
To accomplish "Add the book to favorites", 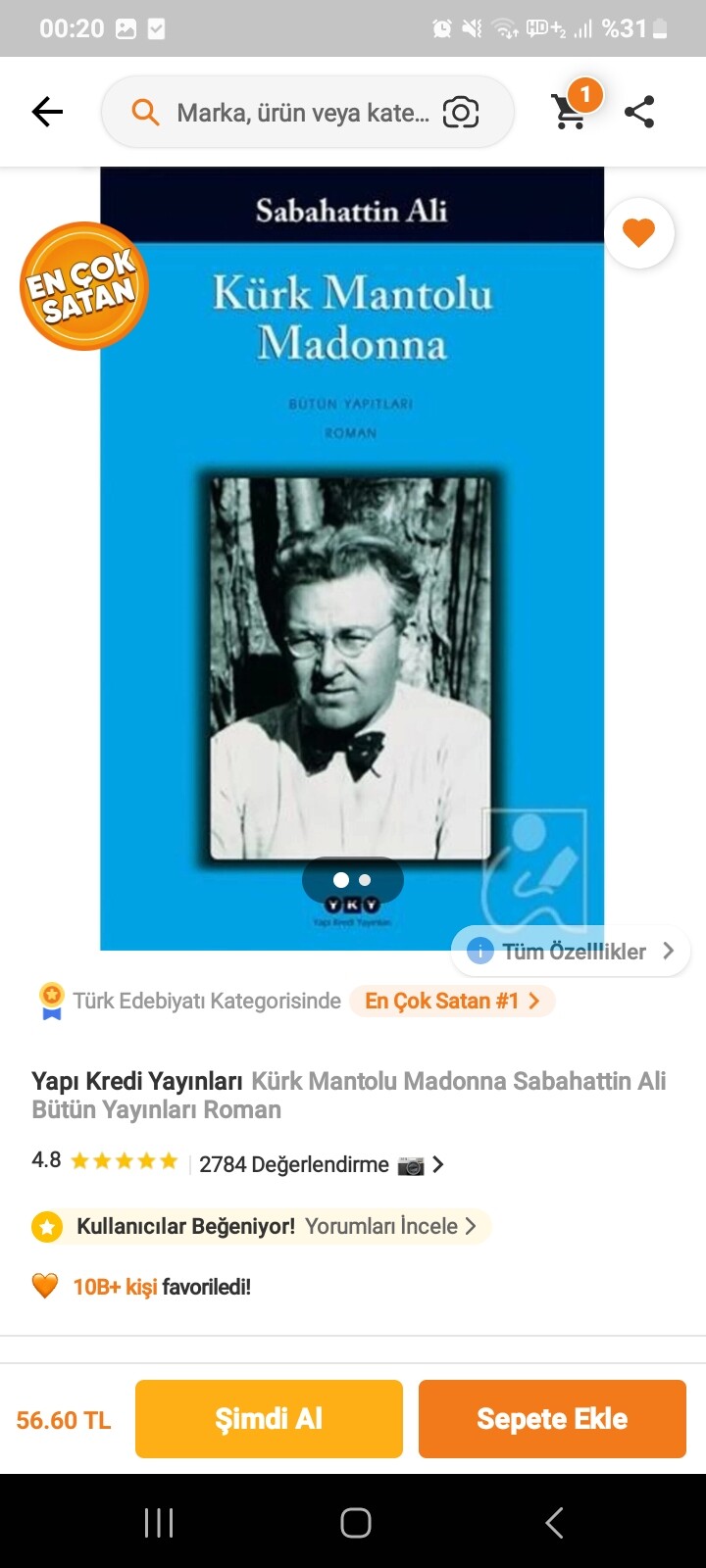I will click(x=638, y=233).
